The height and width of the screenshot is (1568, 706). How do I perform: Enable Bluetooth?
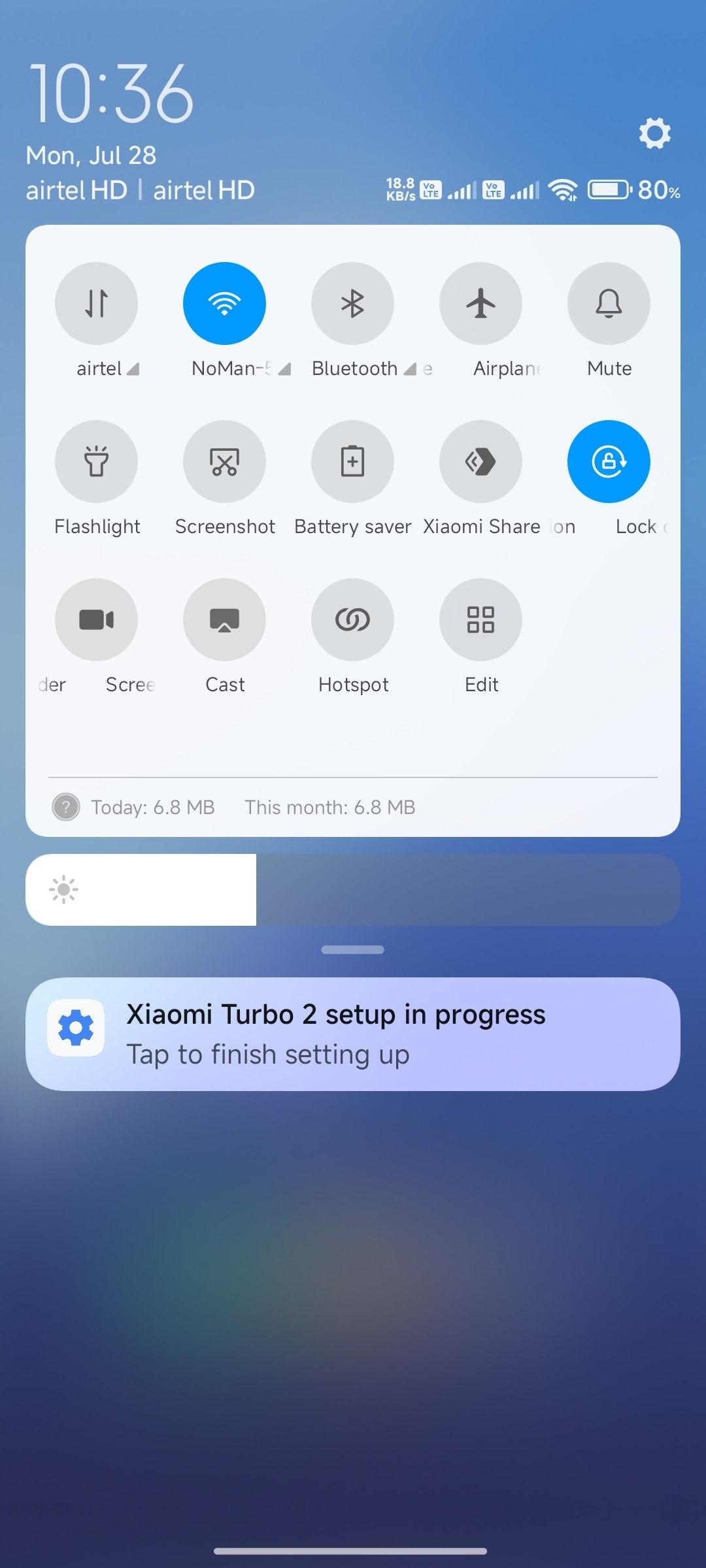pos(352,303)
